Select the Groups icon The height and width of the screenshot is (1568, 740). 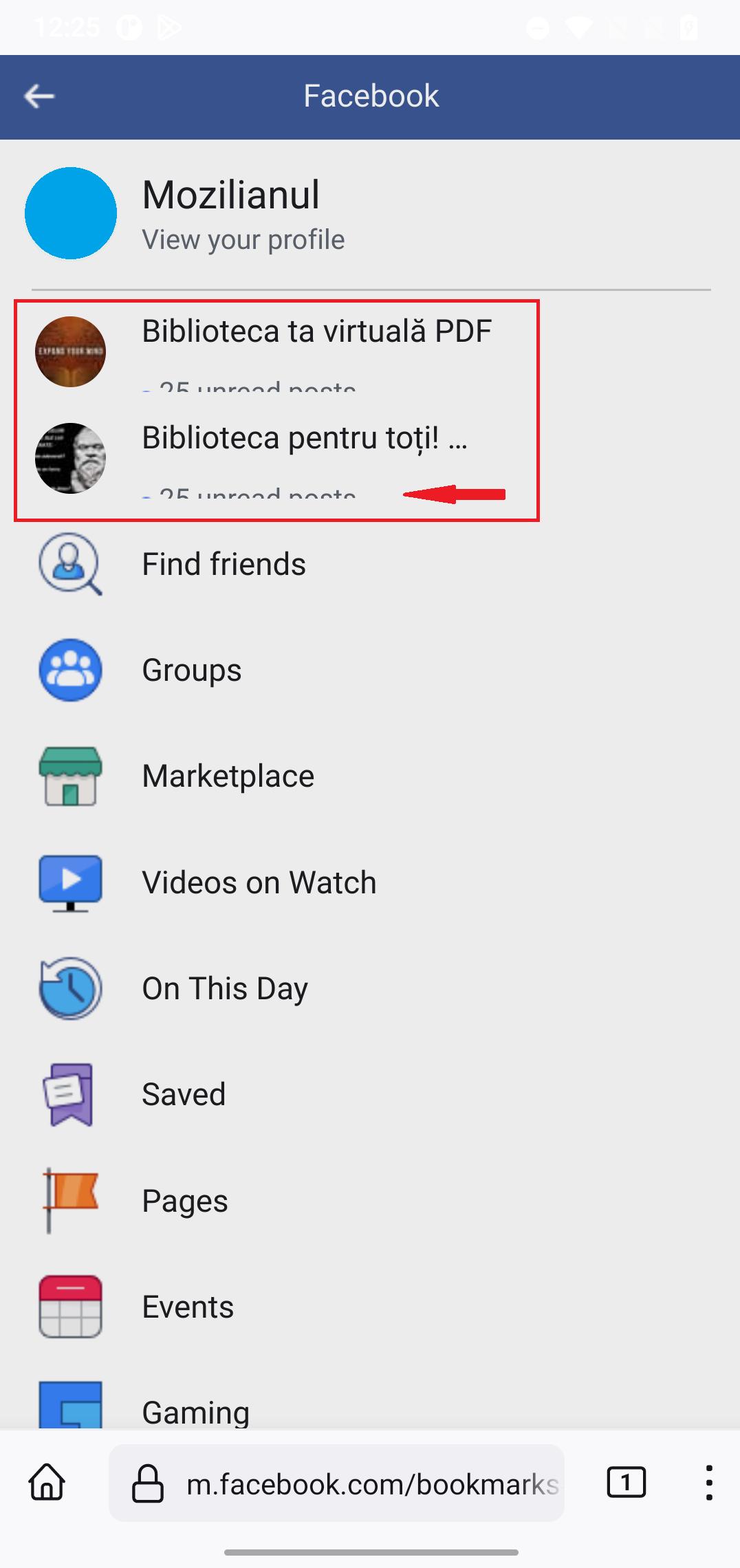point(69,669)
